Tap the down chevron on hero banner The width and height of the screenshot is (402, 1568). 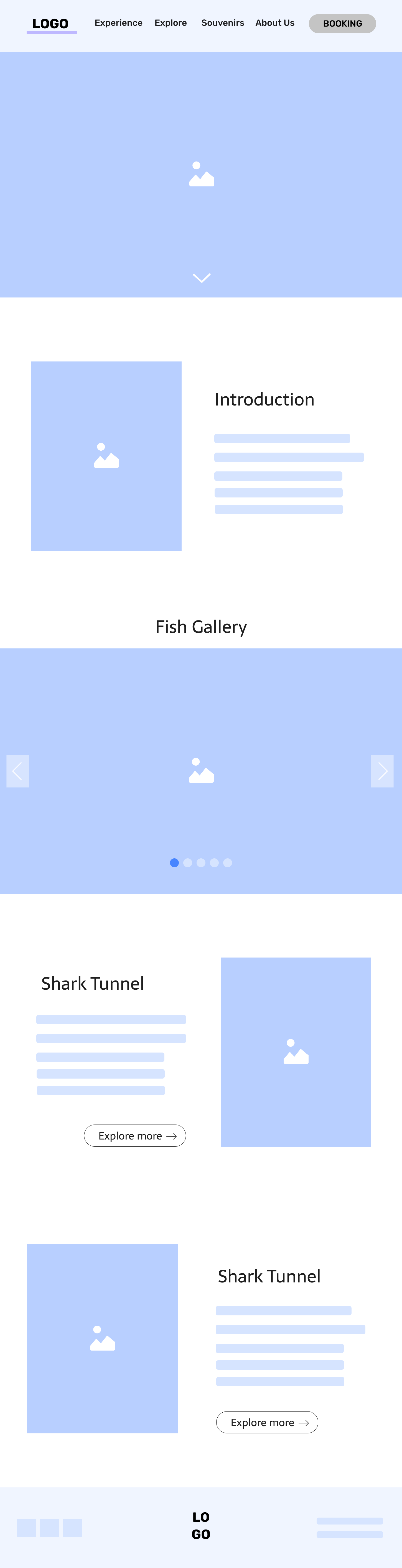(202, 278)
